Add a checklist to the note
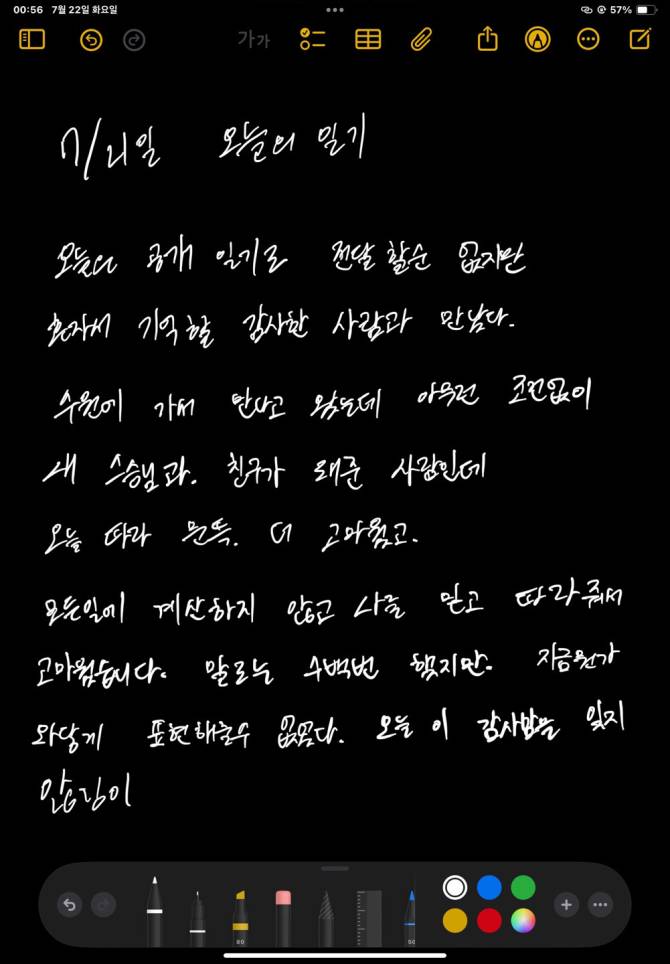The image size is (670, 964). (313, 40)
